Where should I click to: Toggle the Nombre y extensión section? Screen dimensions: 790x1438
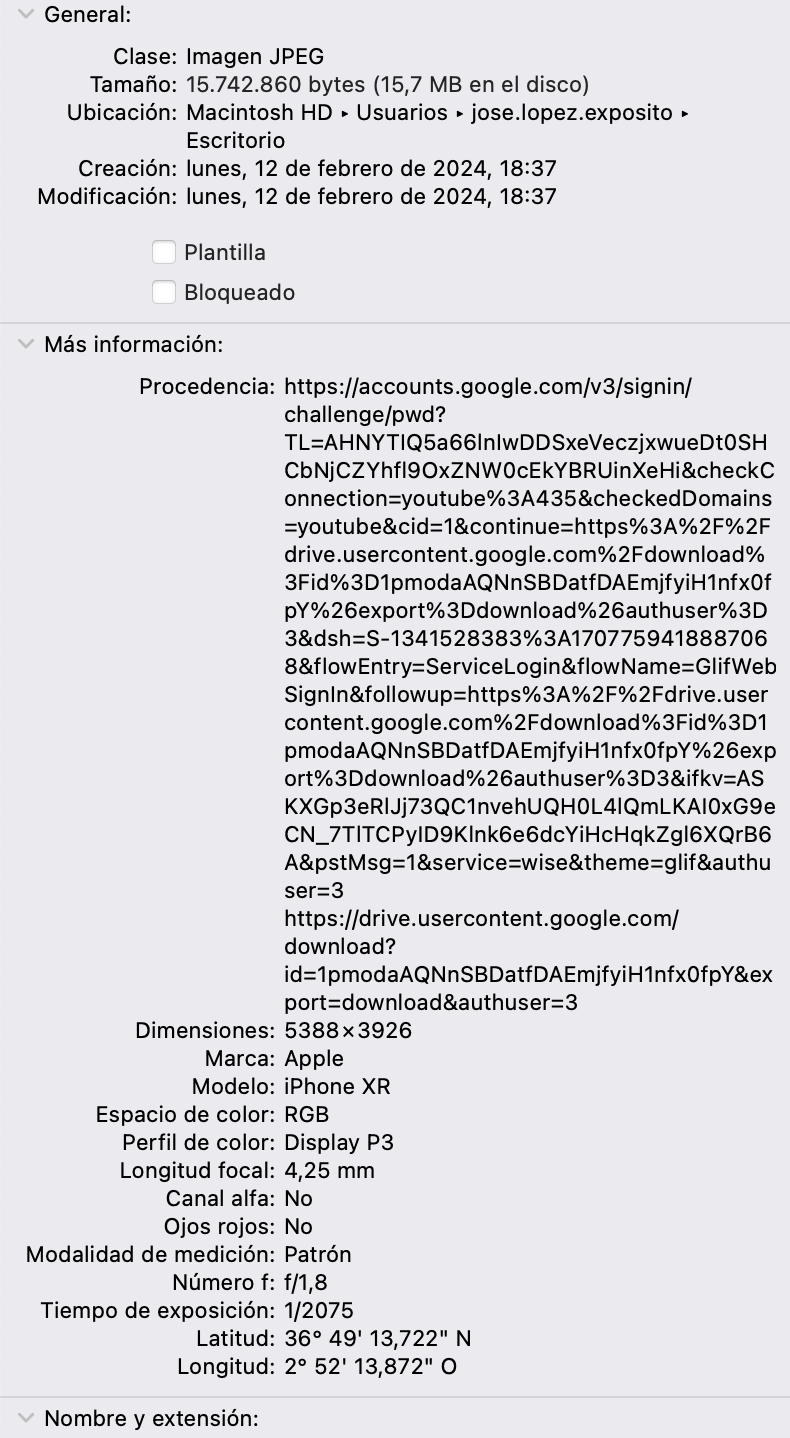tap(26, 1417)
